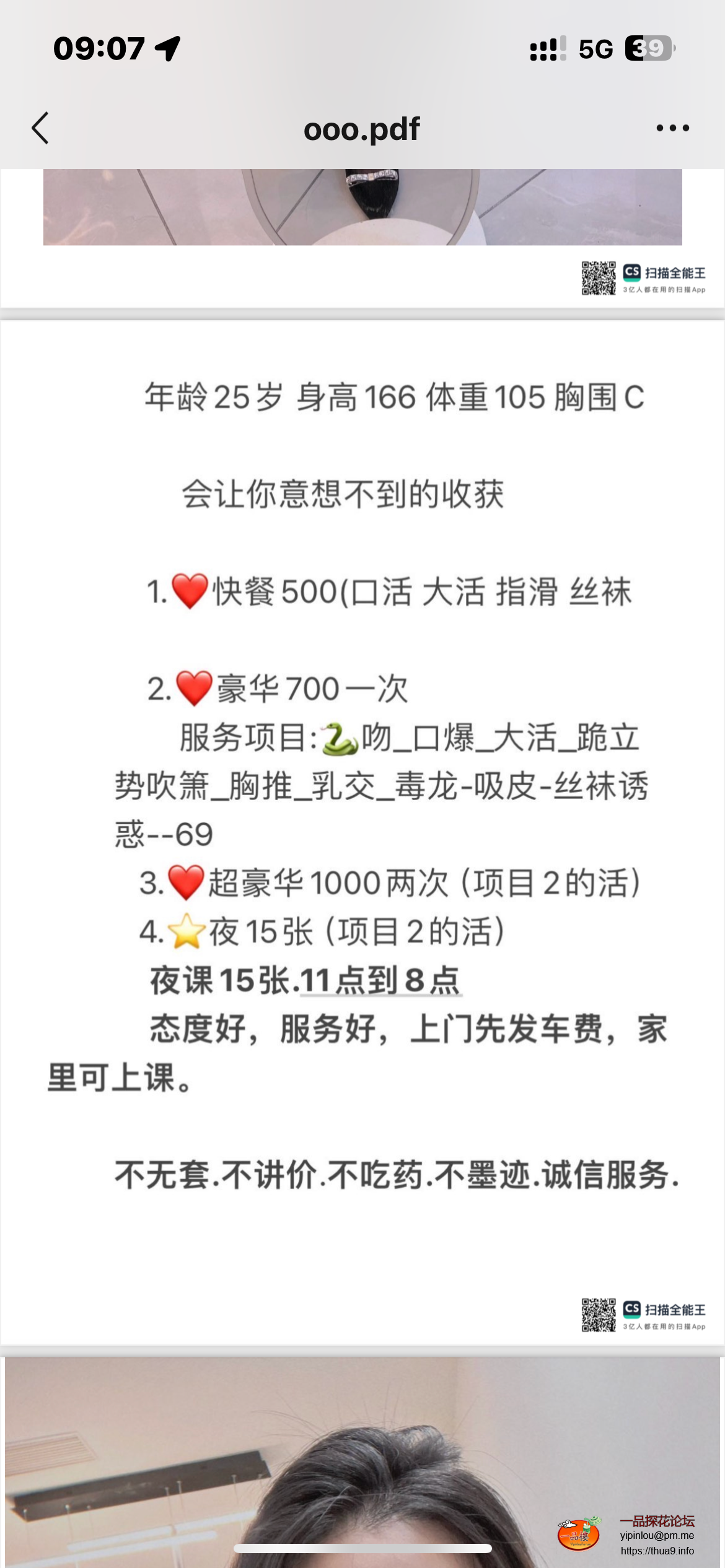Select the ooo.pdf title in the navigation bar
725x1568 pixels.
[x=361, y=129]
